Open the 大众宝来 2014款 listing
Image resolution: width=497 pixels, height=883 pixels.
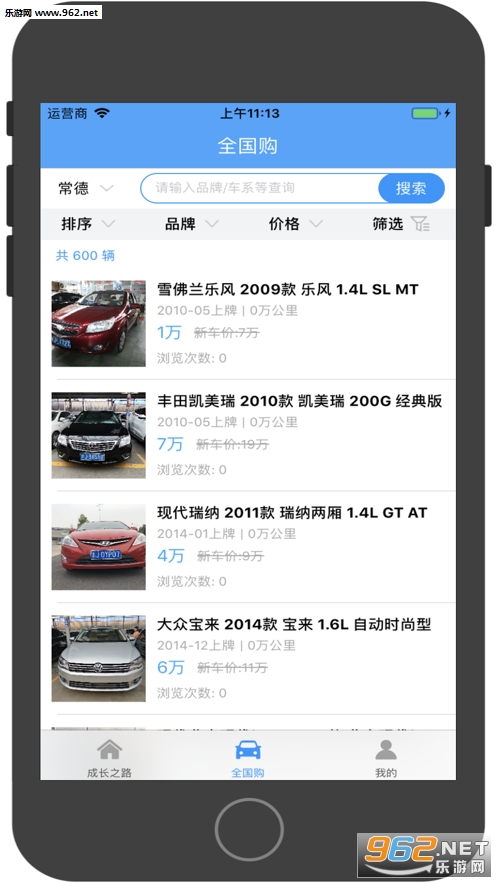tap(248, 658)
